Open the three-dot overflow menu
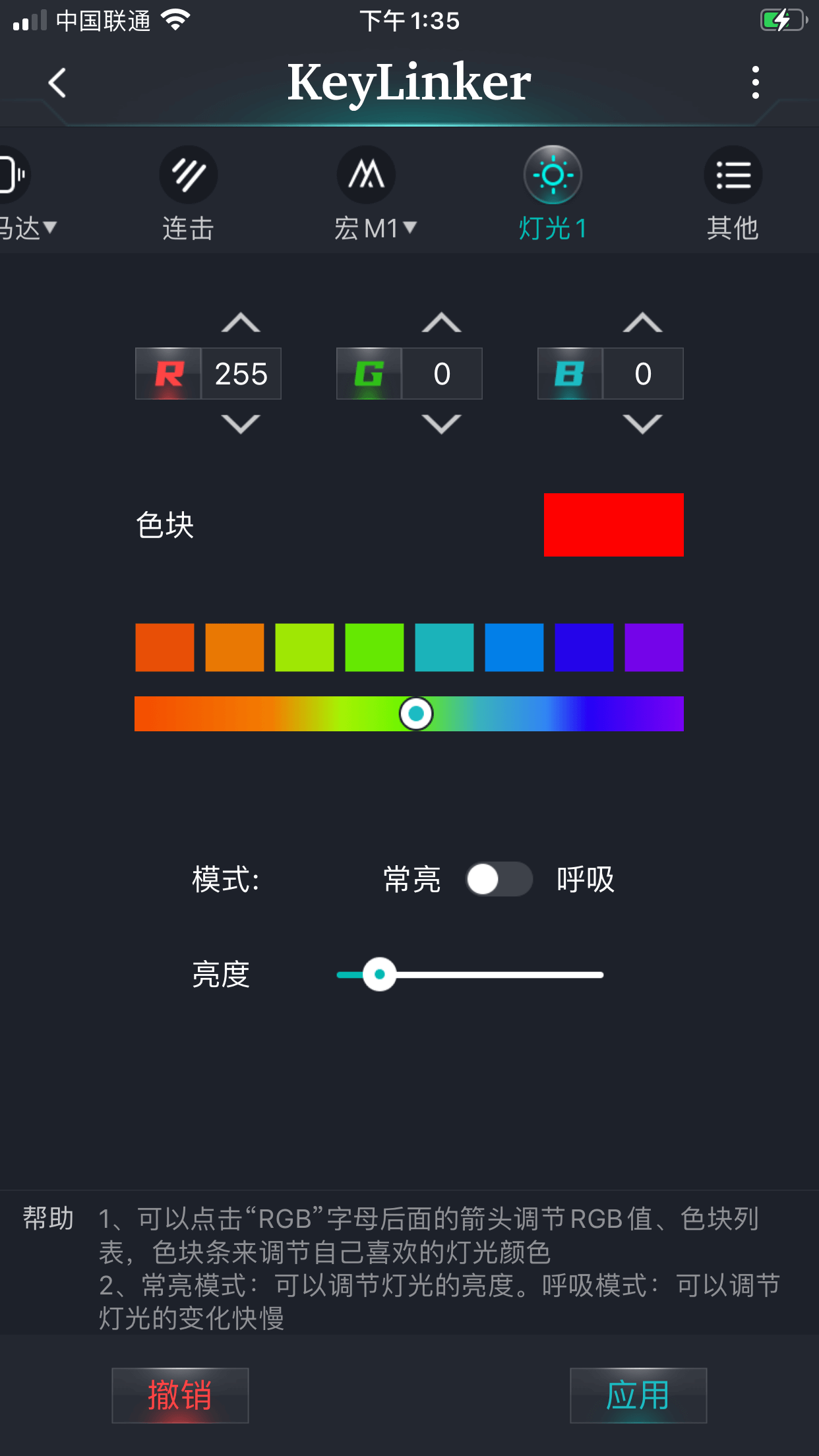 tap(755, 83)
